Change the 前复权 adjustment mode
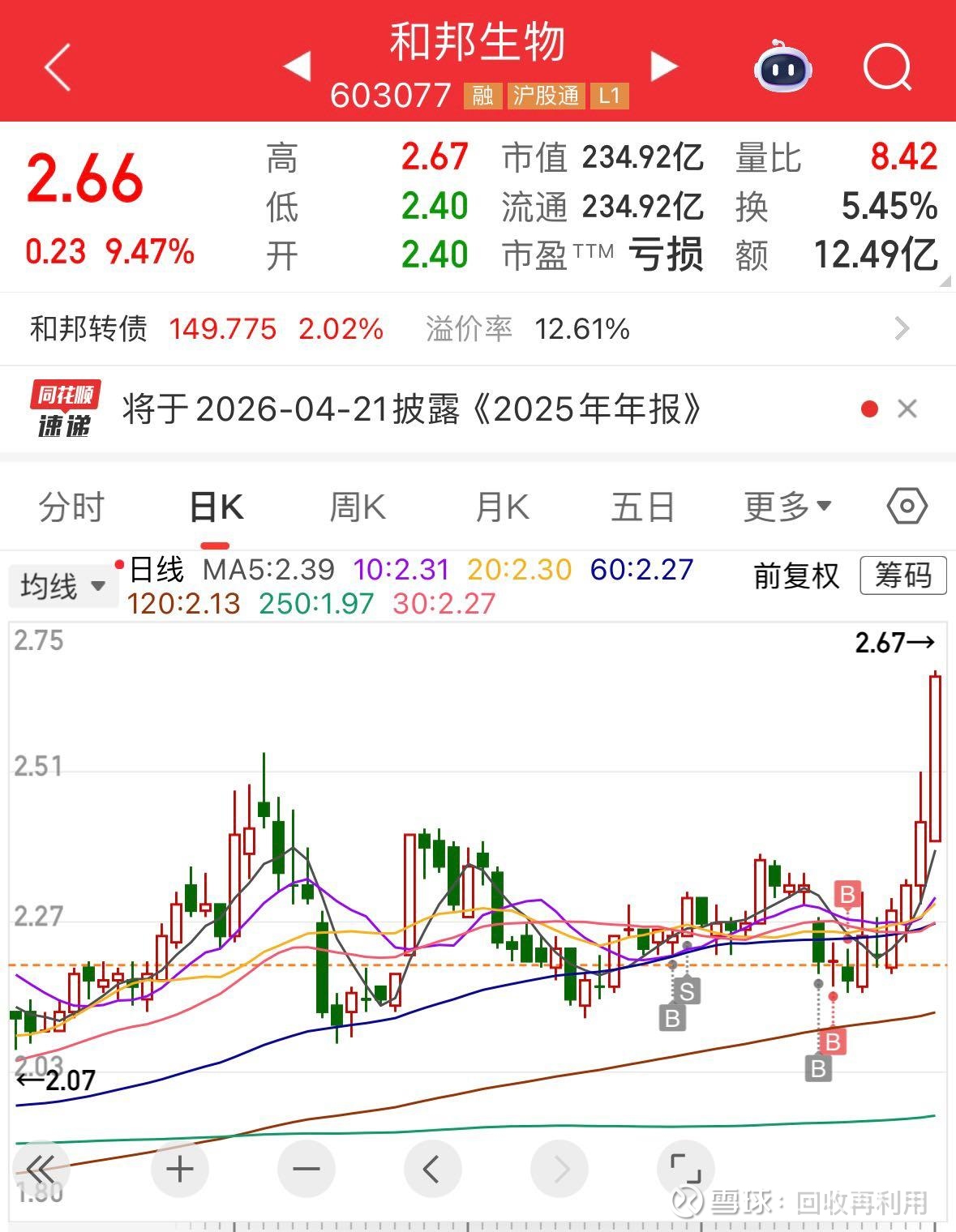This screenshot has width=956, height=1232. click(x=796, y=576)
